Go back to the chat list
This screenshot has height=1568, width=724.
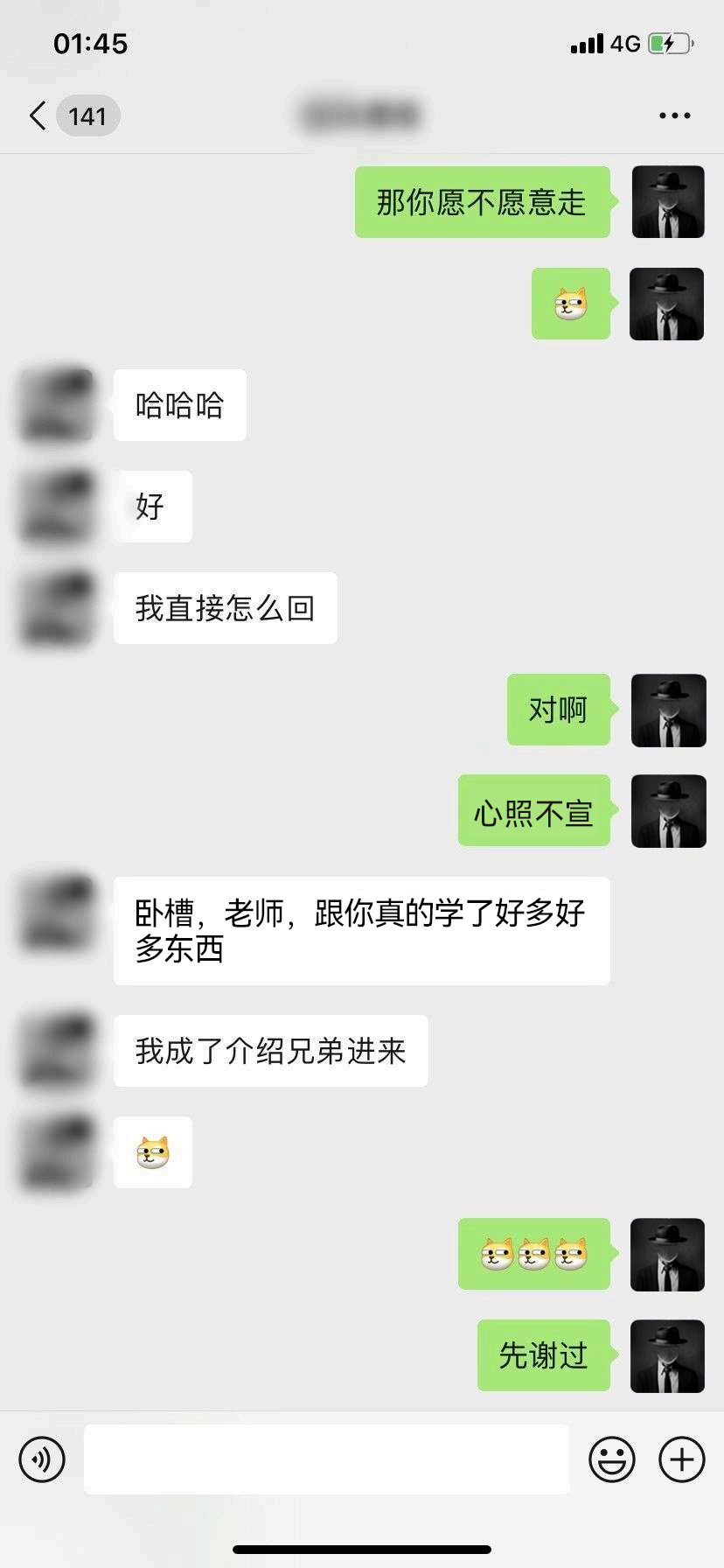tap(38, 115)
